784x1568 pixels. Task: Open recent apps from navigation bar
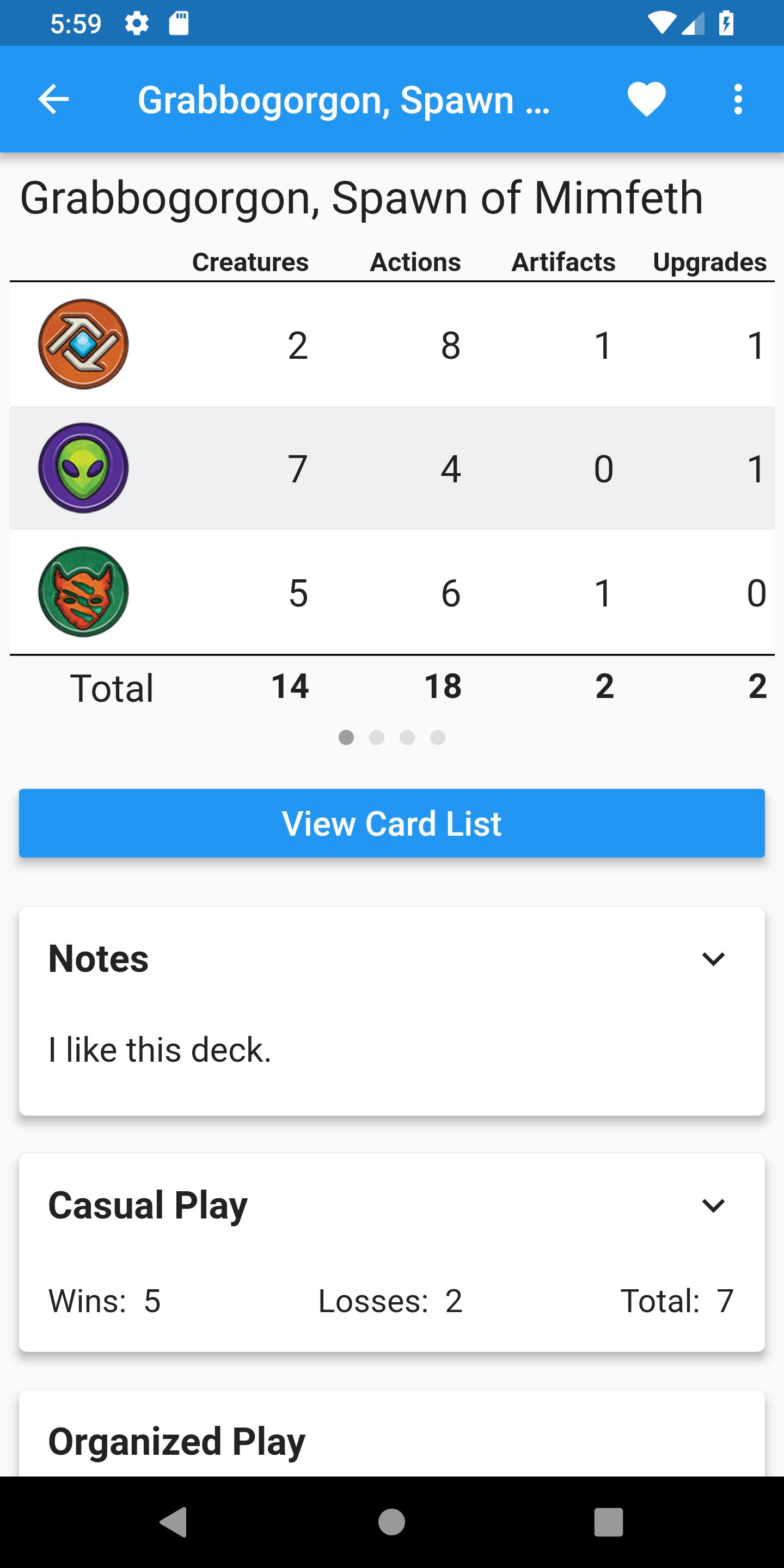(608, 1522)
